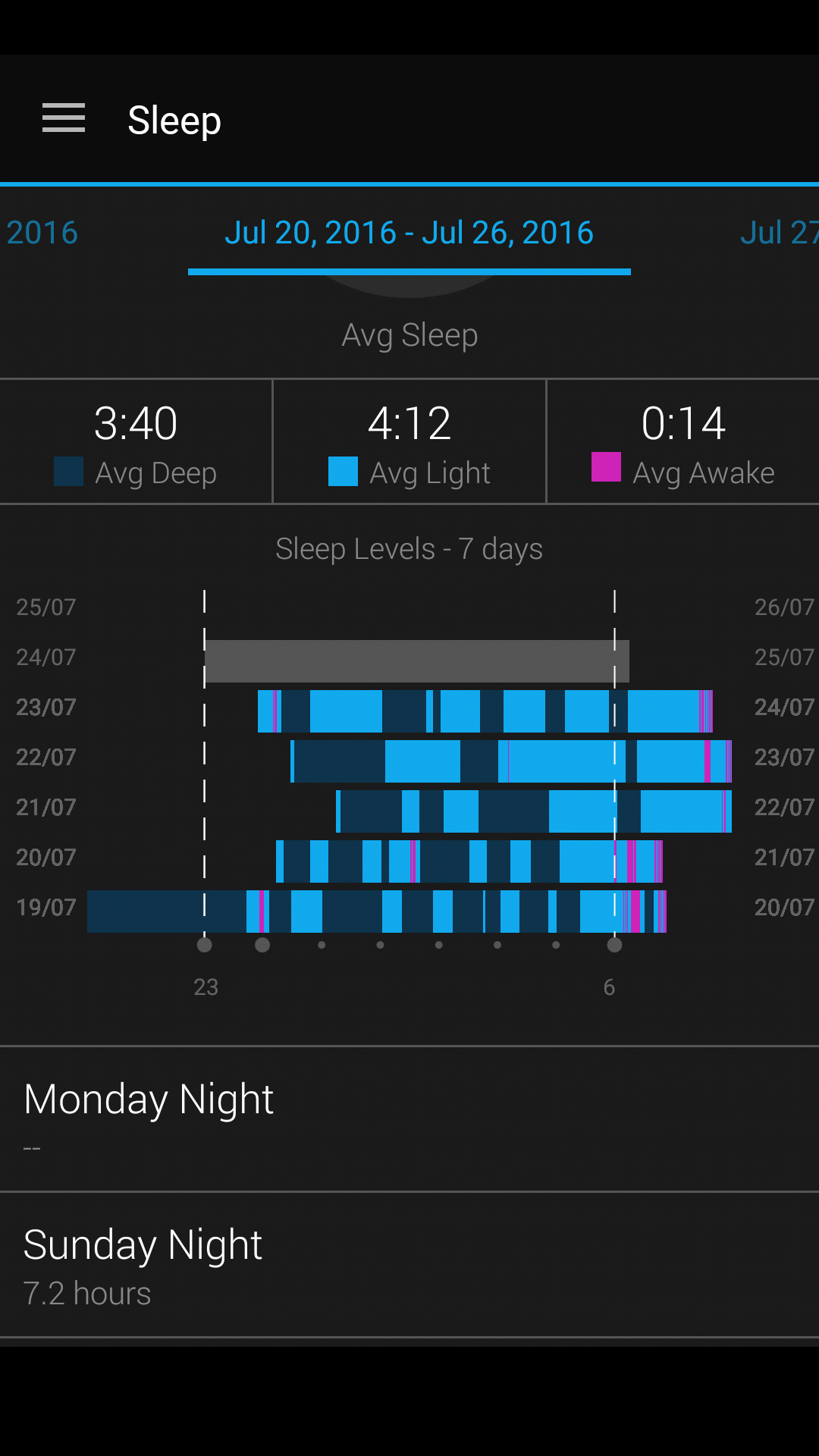Switch to the Jul 27 week tab

[x=780, y=232]
